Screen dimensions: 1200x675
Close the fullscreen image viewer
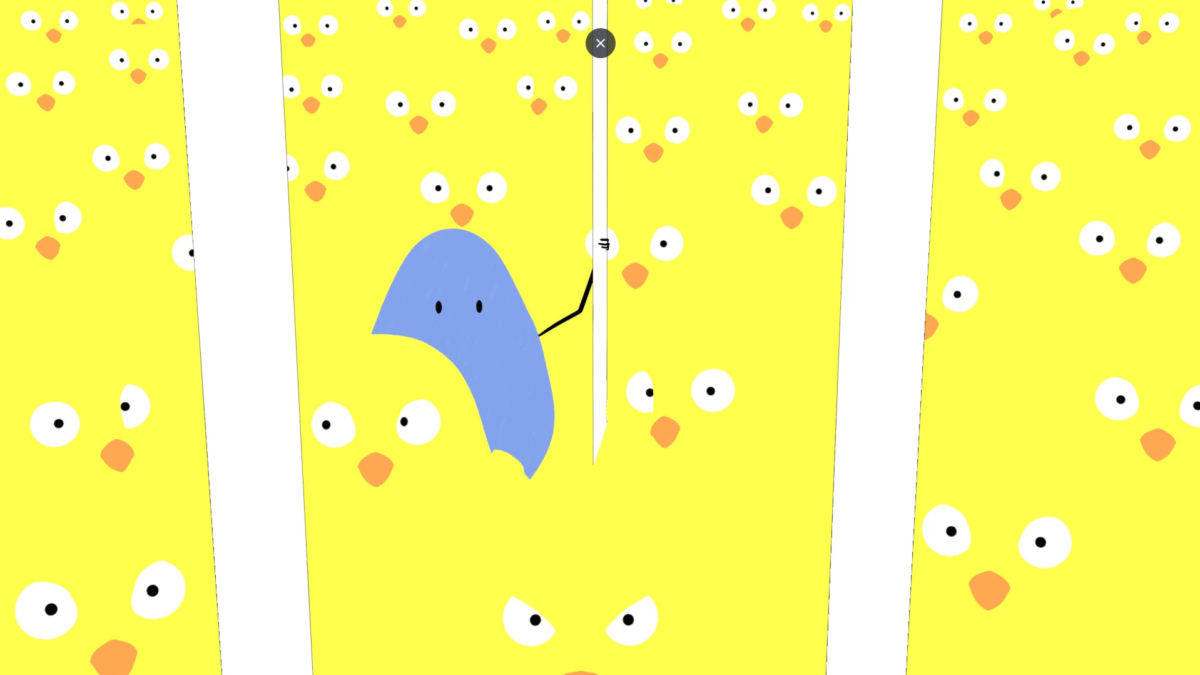click(x=600, y=43)
